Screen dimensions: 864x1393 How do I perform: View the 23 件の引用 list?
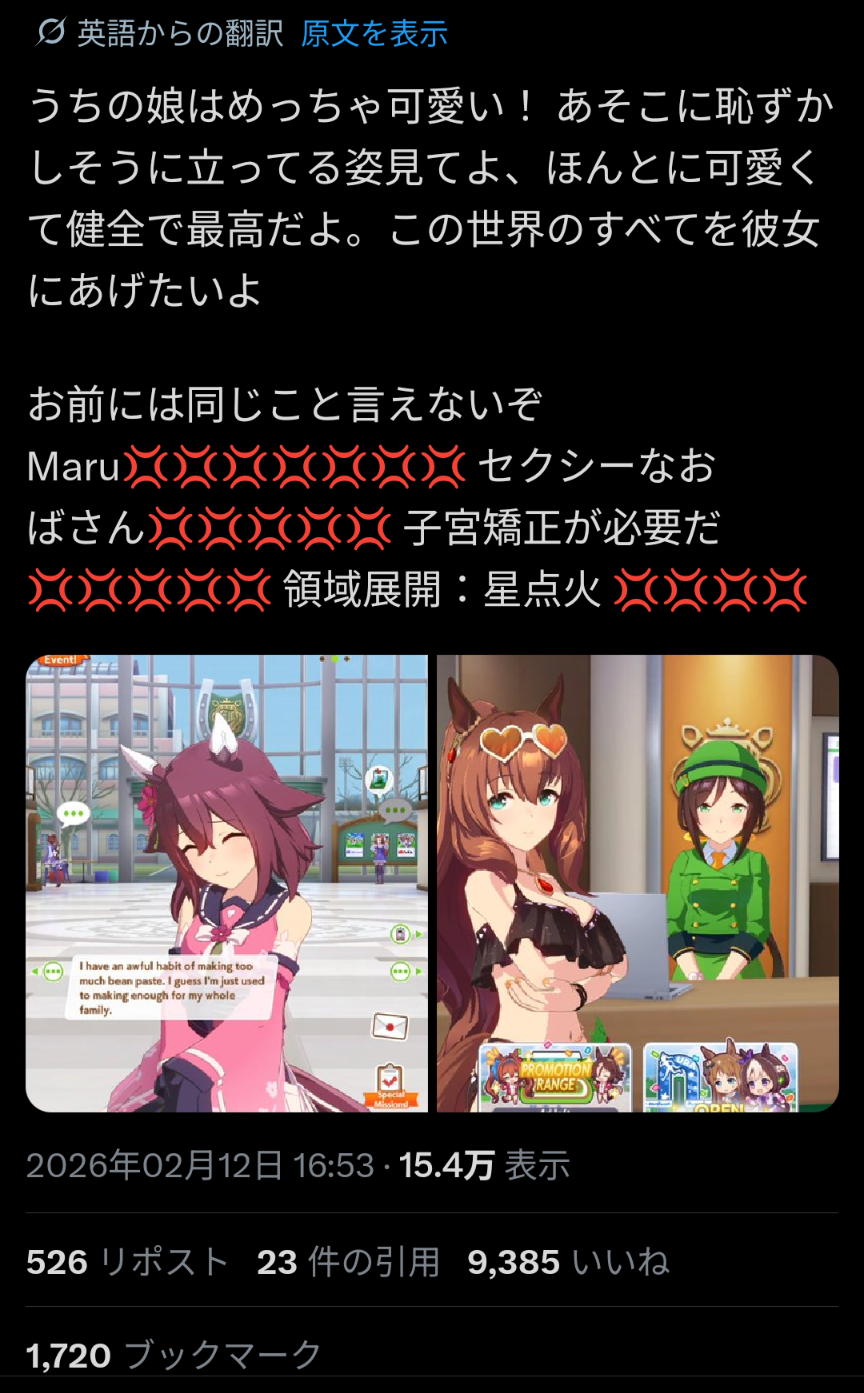(x=348, y=1262)
